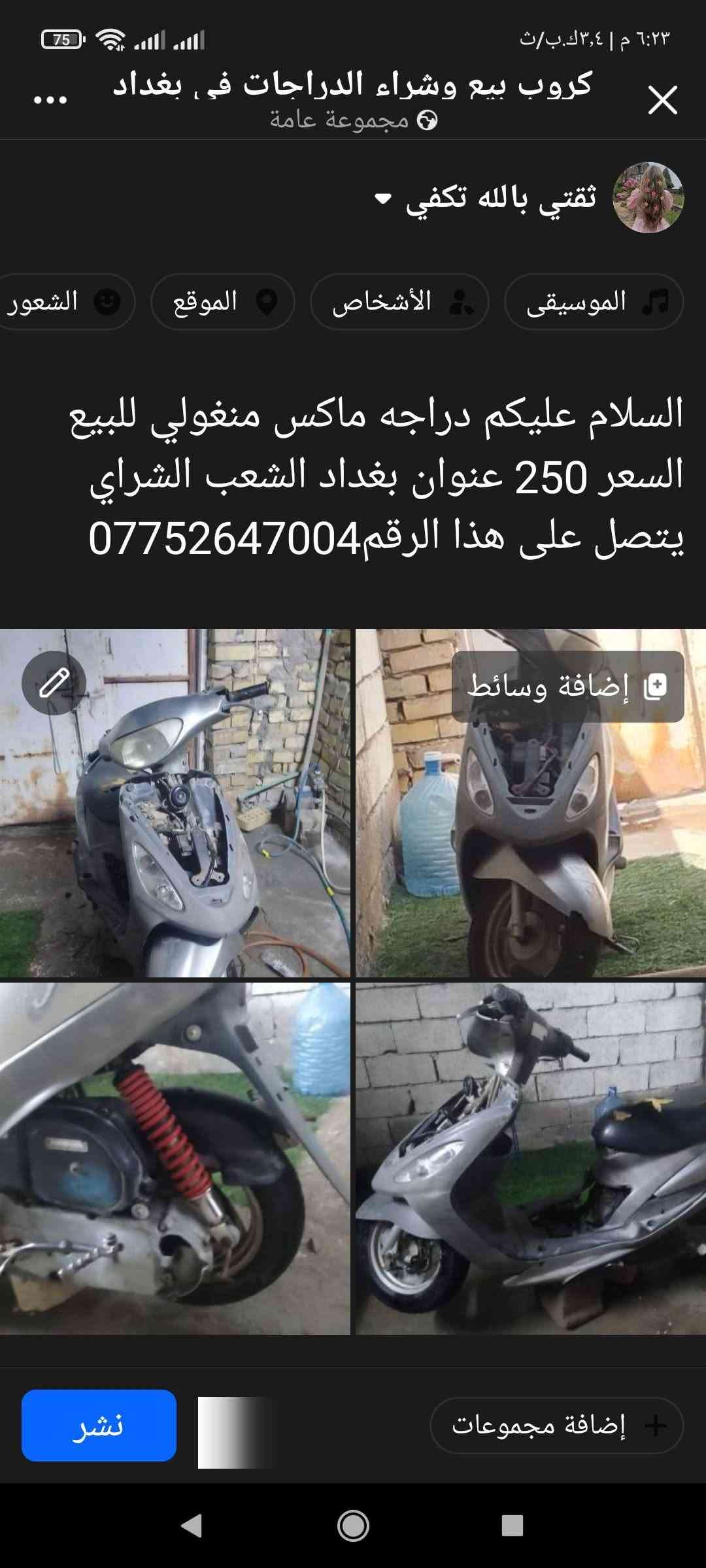
Task: Tap the إضافة وسائط add media button
Action: [567, 686]
